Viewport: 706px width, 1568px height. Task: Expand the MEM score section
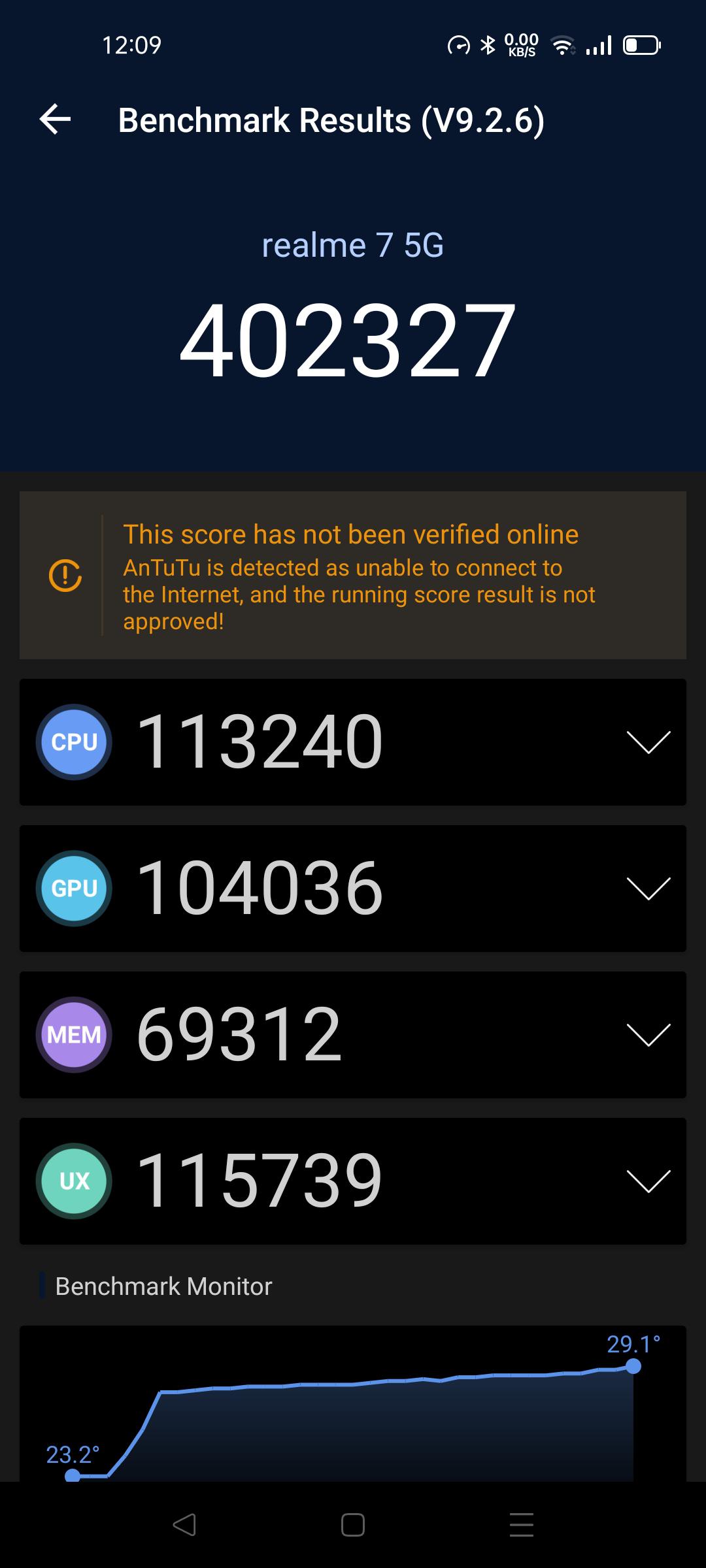(x=648, y=1035)
